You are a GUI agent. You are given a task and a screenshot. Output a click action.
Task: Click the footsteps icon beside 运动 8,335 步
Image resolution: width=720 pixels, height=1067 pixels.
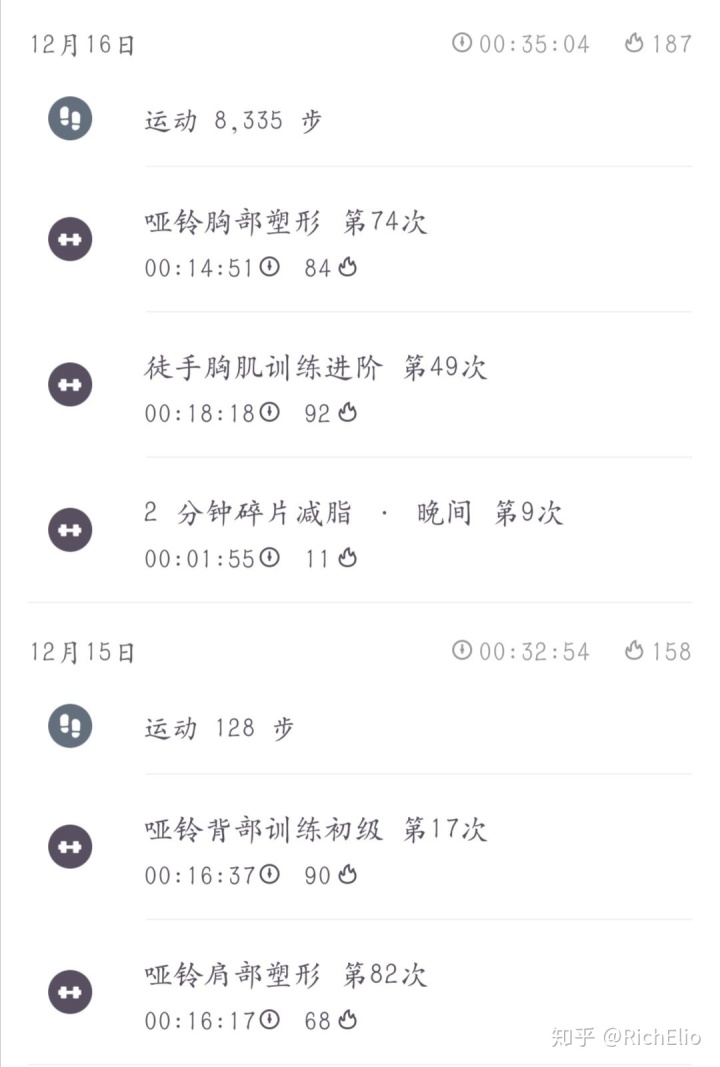[x=69, y=118]
